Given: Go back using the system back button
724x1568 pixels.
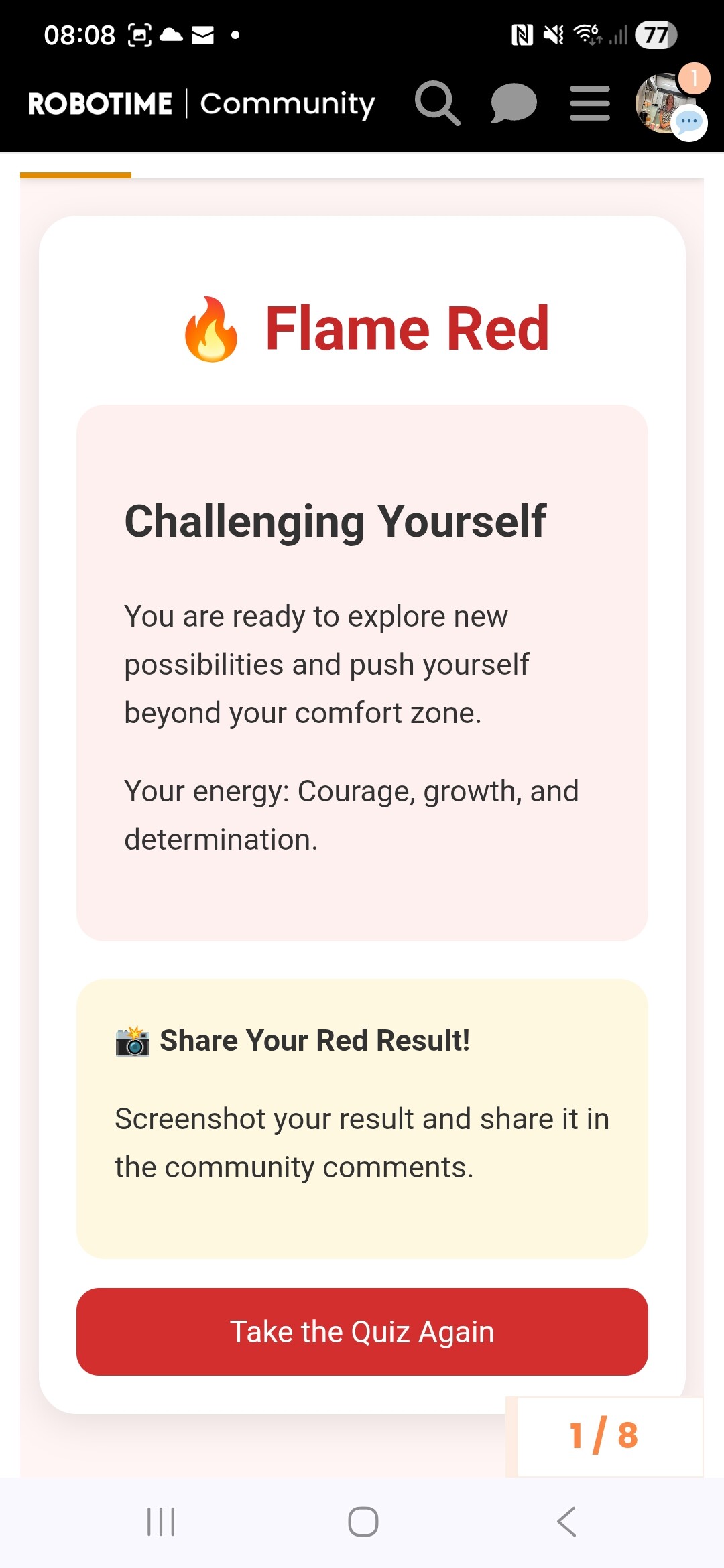Looking at the screenshot, I should 566,1522.
